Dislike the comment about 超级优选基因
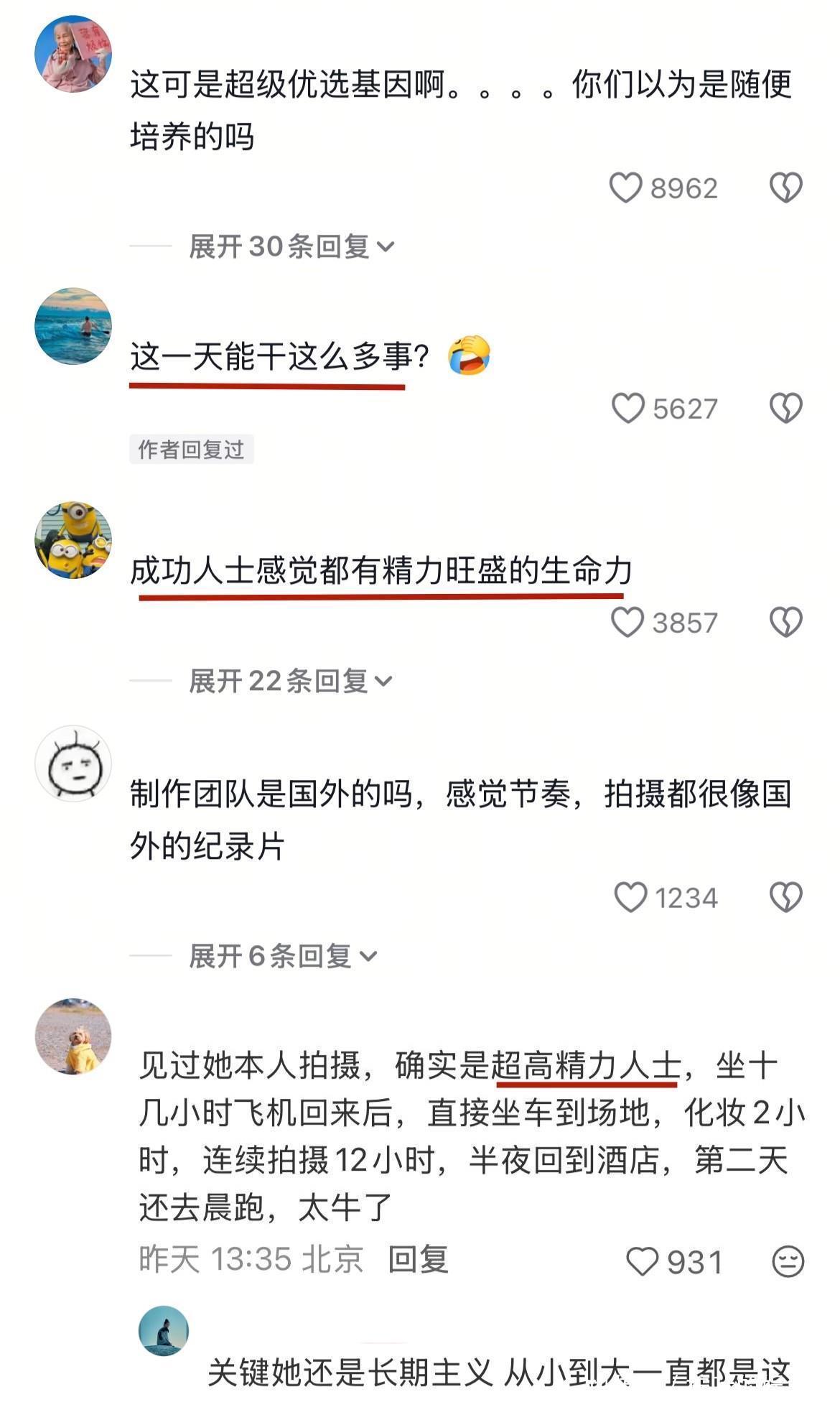Screen dimensions: 840x1402 (x=785, y=188)
